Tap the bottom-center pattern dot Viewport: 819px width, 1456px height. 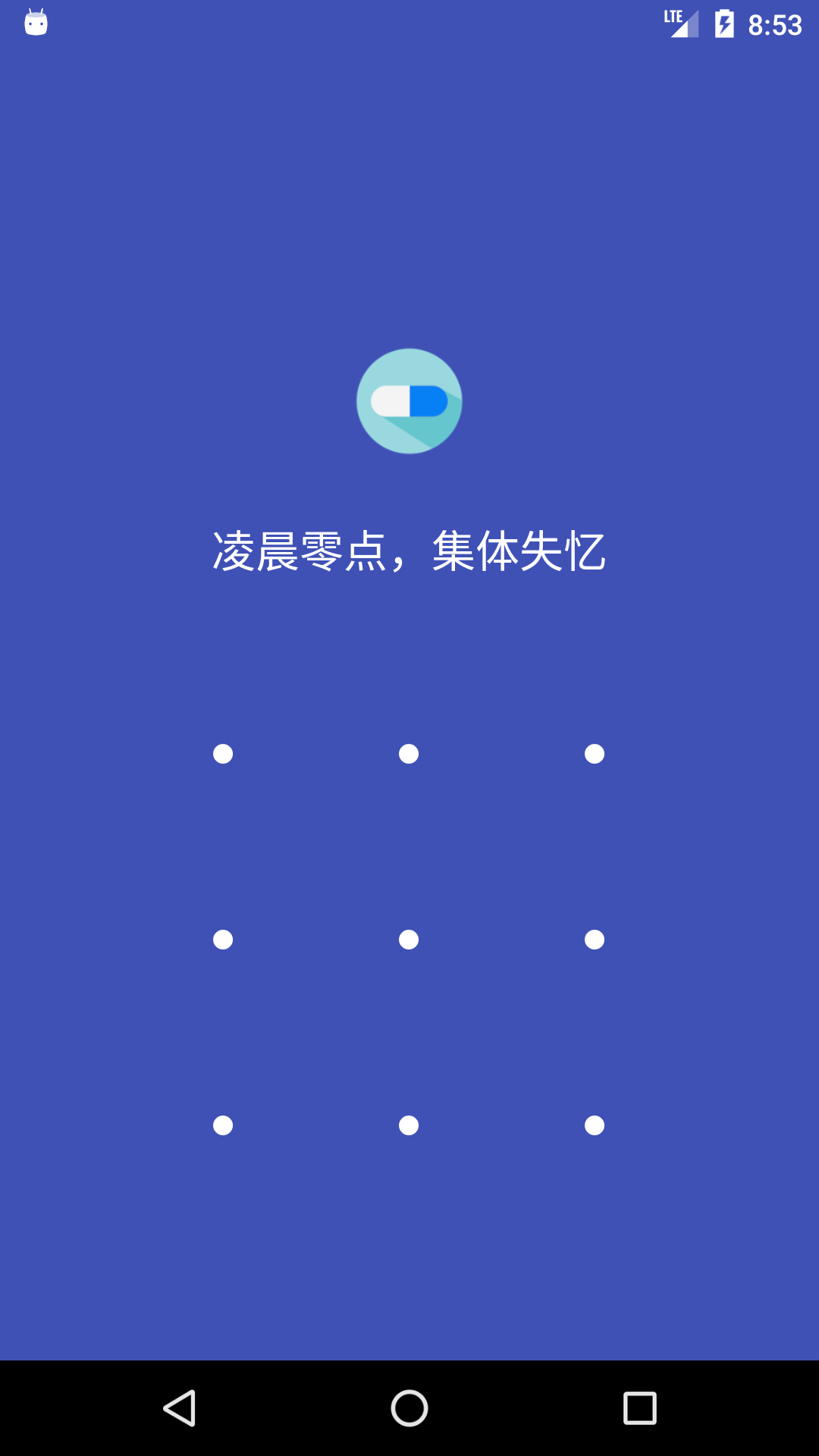pyautogui.click(x=409, y=1125)
